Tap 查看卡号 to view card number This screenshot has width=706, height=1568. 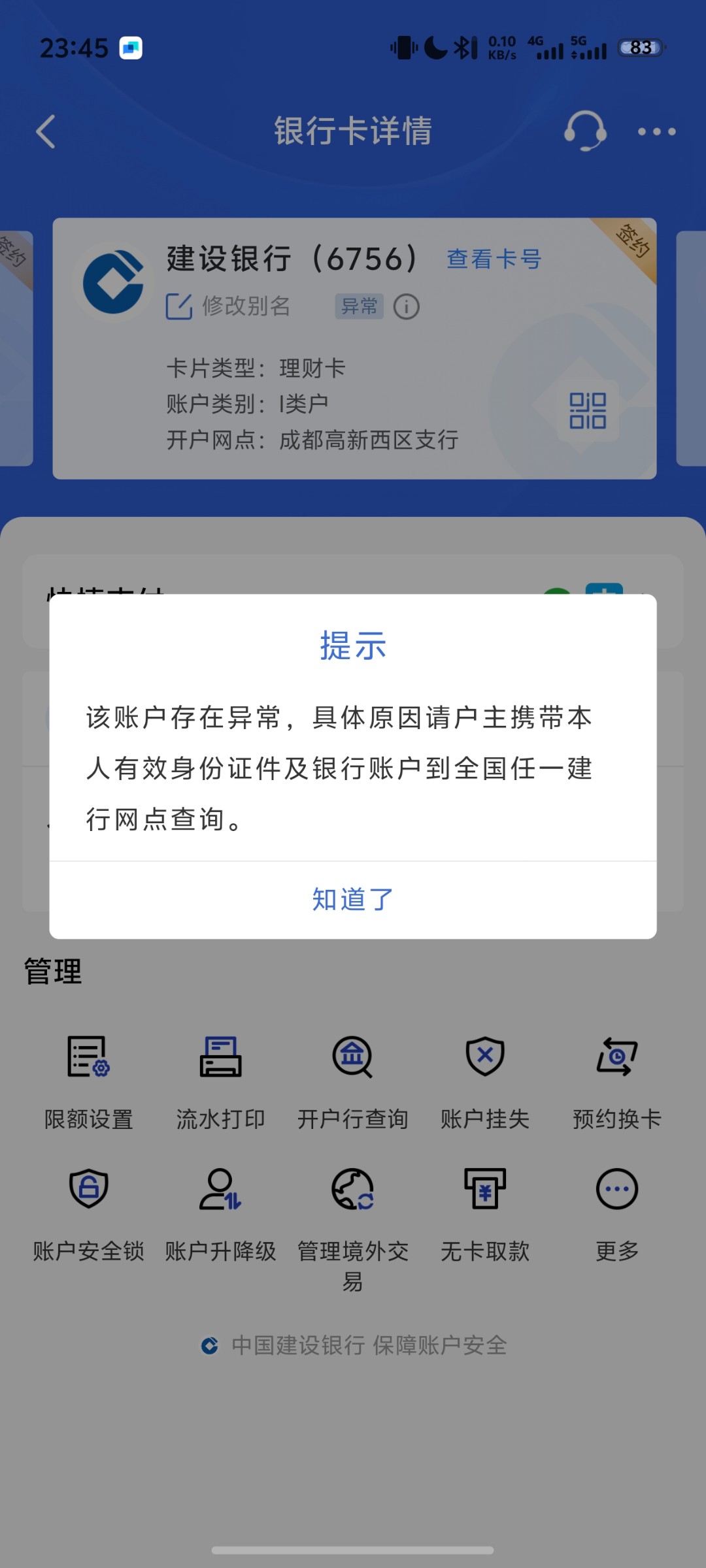click(494, 259)
